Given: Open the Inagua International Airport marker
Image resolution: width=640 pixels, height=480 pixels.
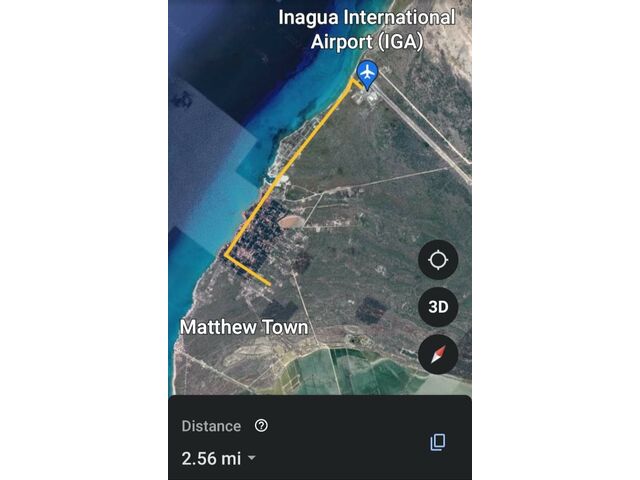Looking at the screenshot, I should [368, 73].
